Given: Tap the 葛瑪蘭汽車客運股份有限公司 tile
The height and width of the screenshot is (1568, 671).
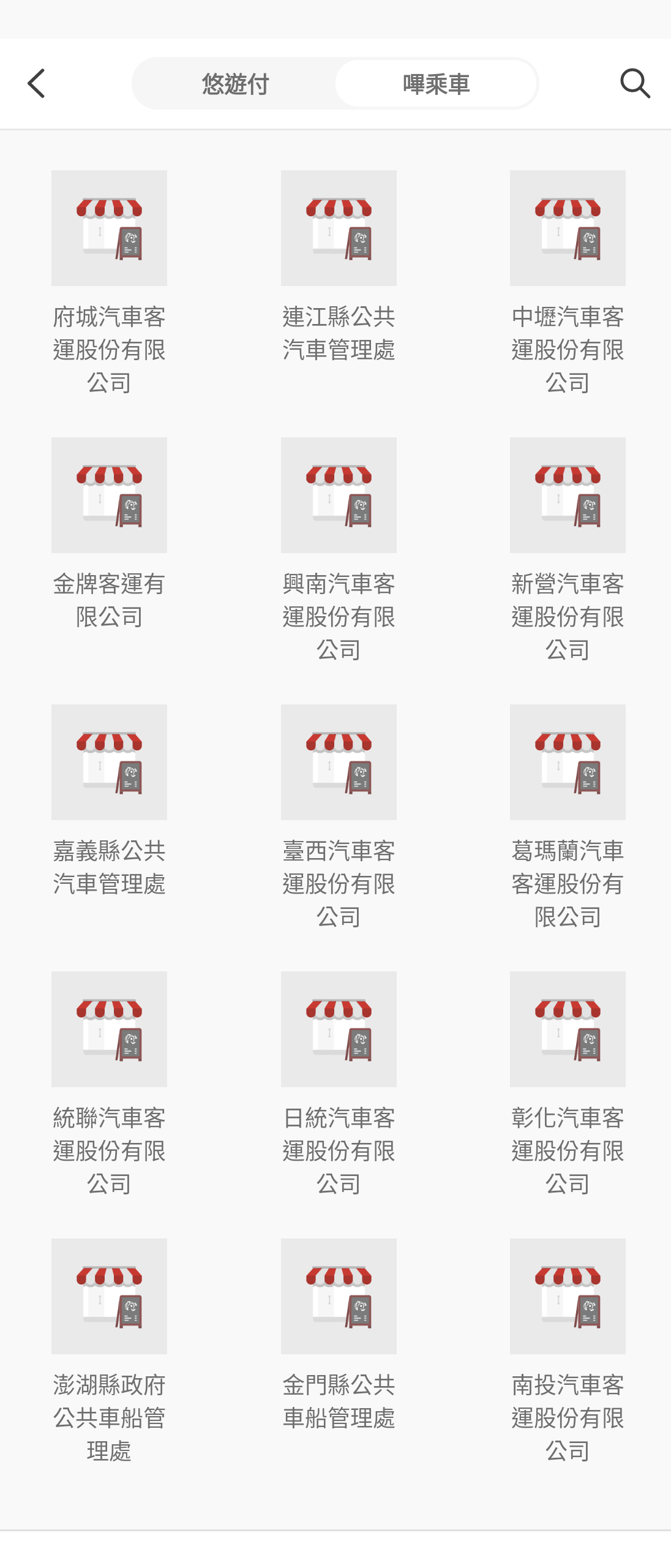Looking at the screenshot, I should coord(568,762).
